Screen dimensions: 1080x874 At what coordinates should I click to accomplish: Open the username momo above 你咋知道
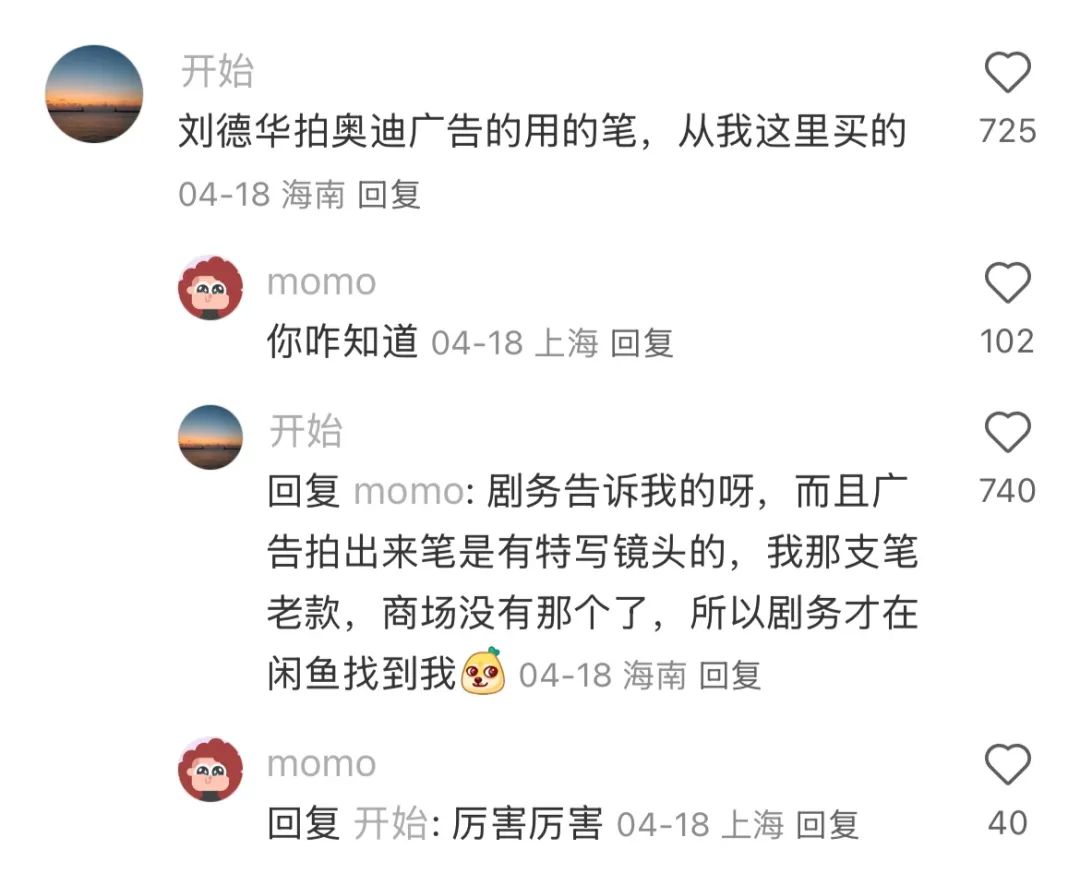pyautogui.click(x=321, y=283)
